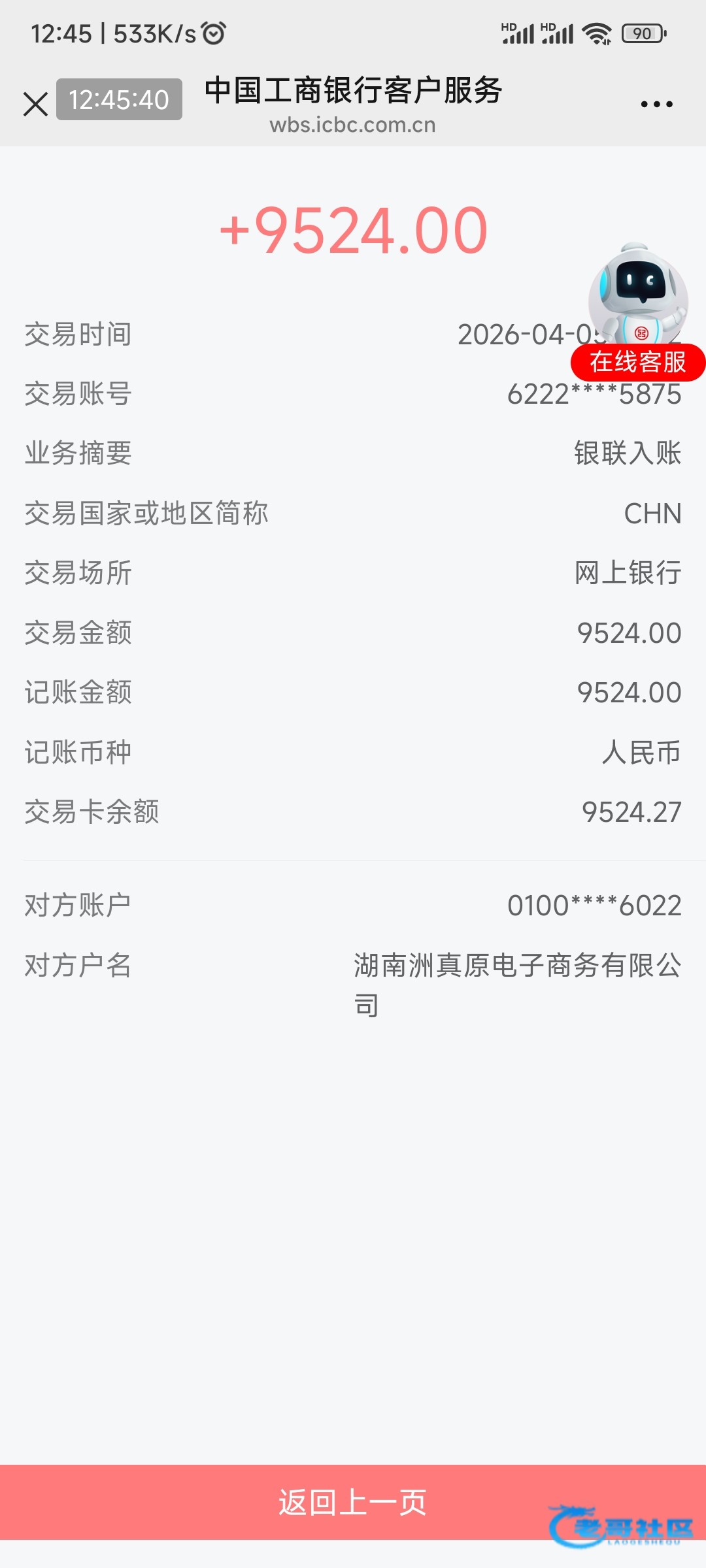This screenshot has height=1568, width=706.
Task: Tap 返回上一页 to go back
Action: coord(353,1503)
